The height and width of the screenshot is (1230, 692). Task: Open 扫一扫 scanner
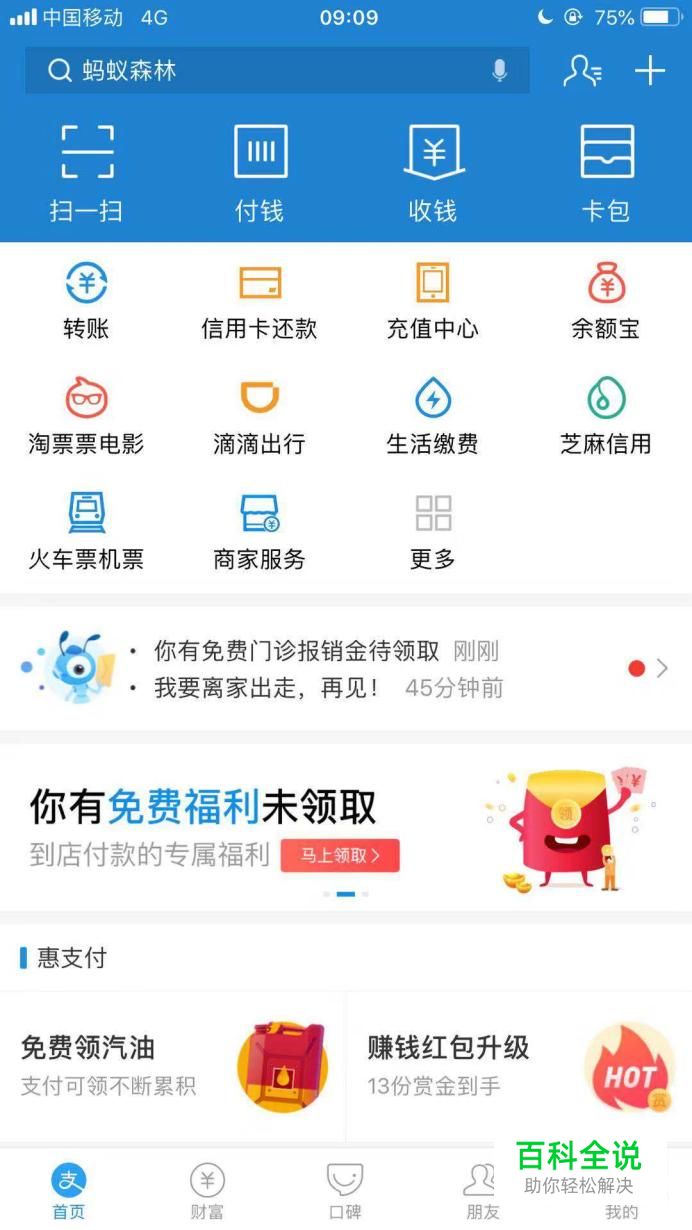pyautogui.click(x=87, y=171)
